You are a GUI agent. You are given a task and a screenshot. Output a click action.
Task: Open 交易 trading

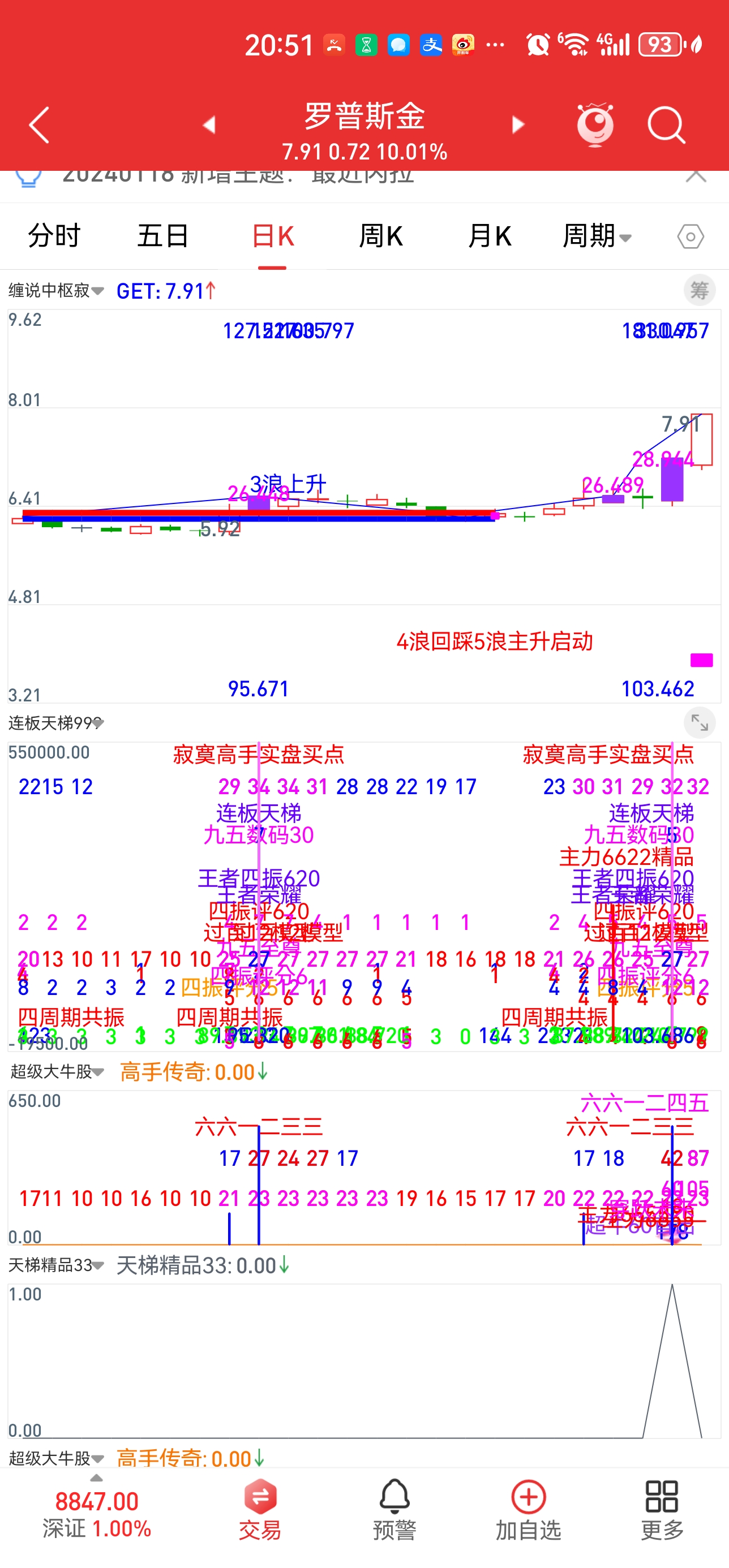pos(260,1509)
